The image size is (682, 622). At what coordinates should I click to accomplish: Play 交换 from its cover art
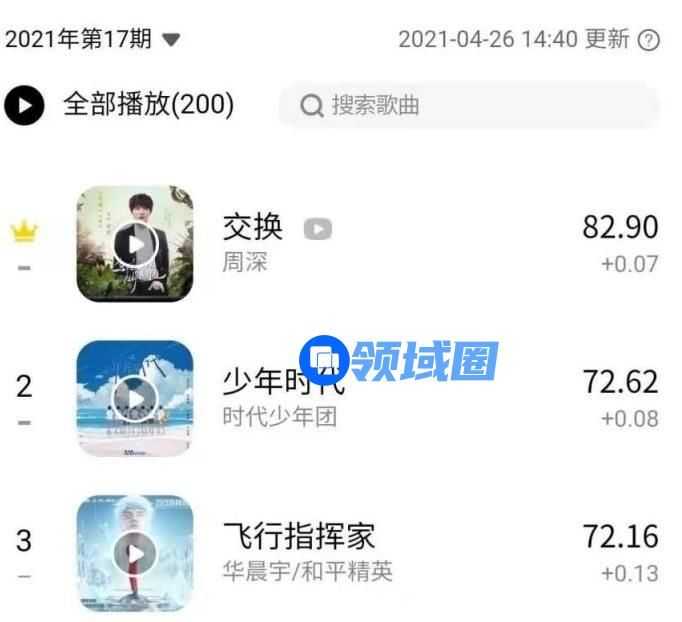tap(135, 243)
